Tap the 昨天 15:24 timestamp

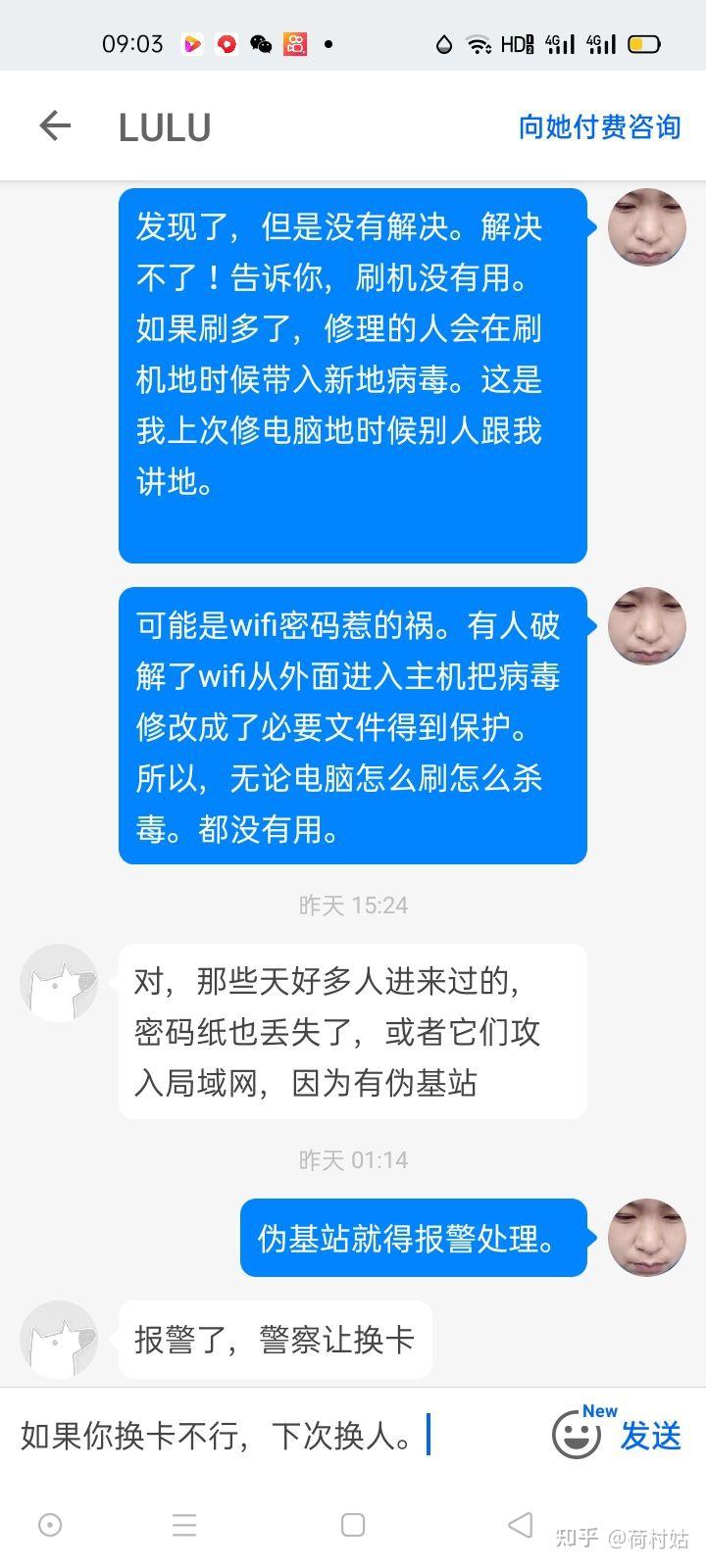(353, 906)
